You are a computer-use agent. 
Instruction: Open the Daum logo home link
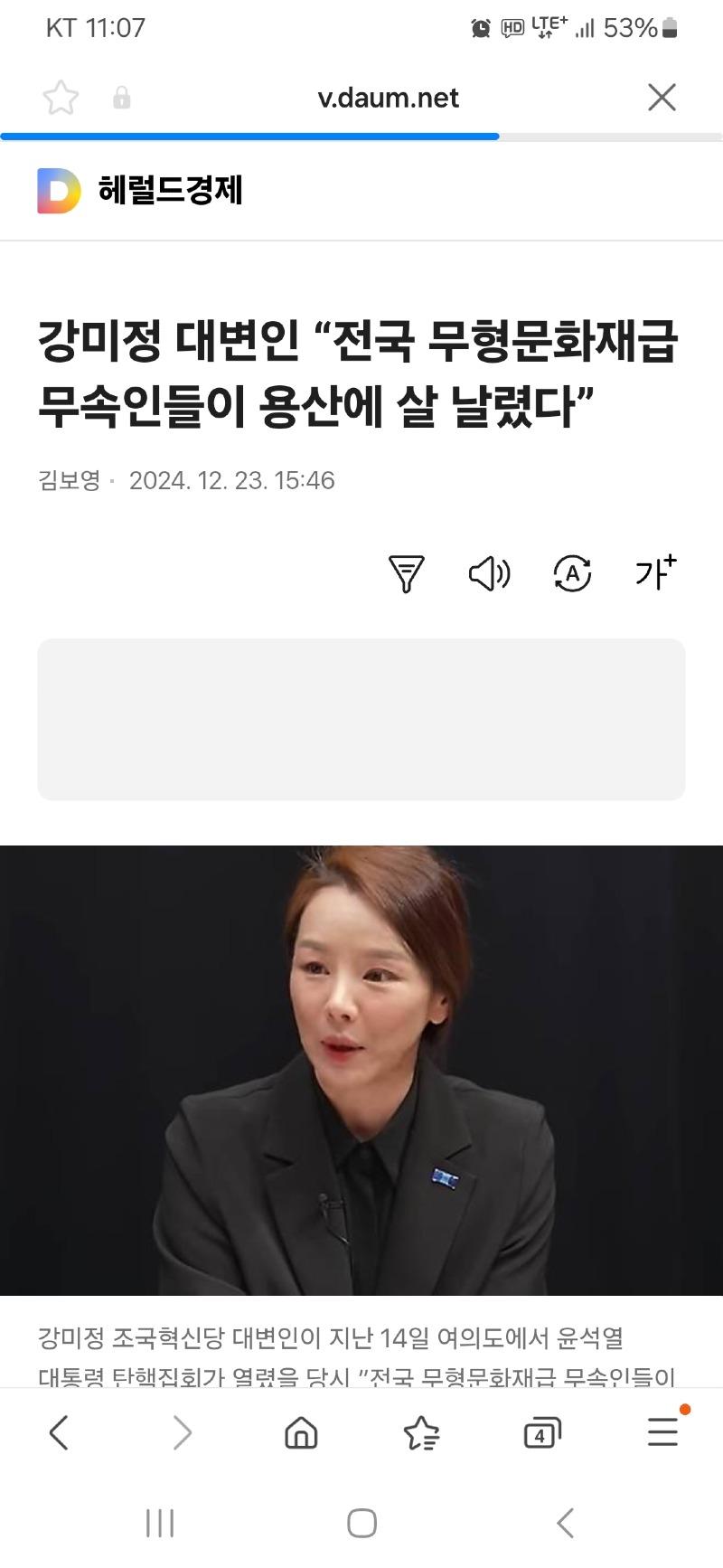tap(59, 191)
